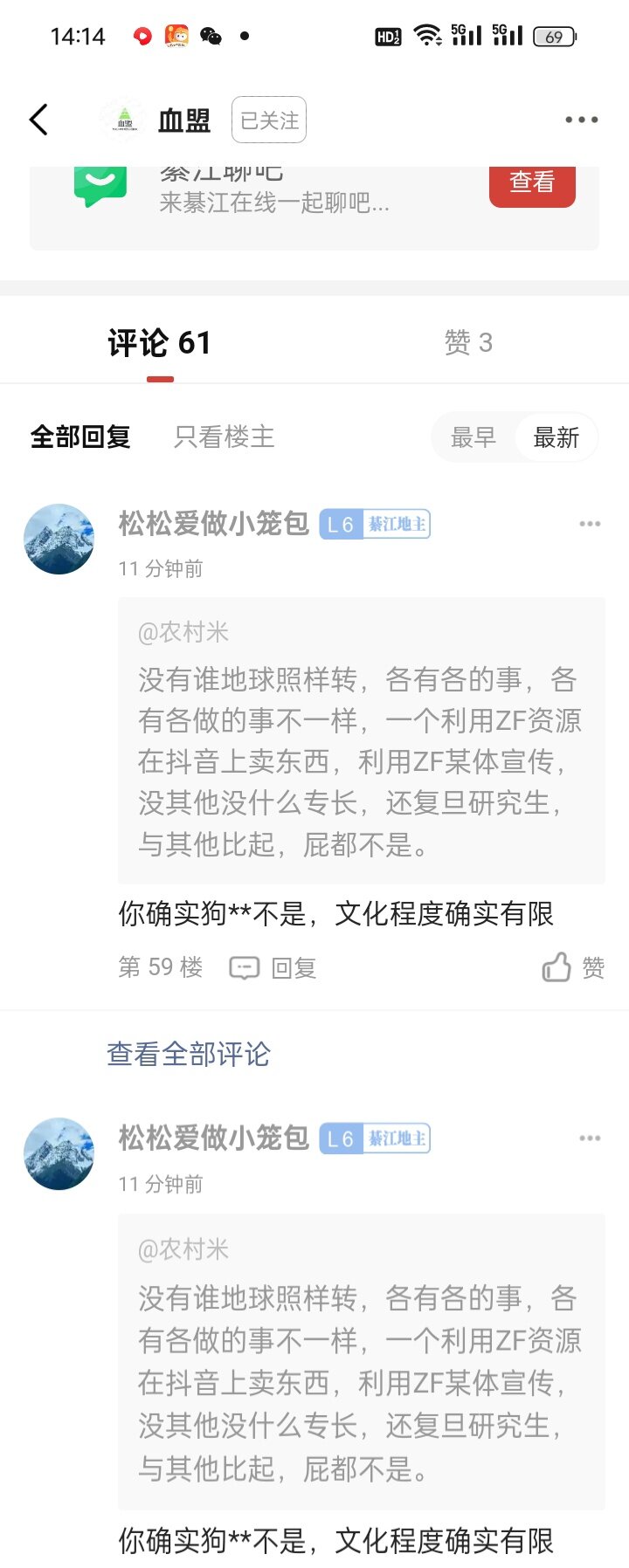Open more options on the floor 59 comment
The width and height of the screenshot is (629, 1568).
(x=590, y=524)
